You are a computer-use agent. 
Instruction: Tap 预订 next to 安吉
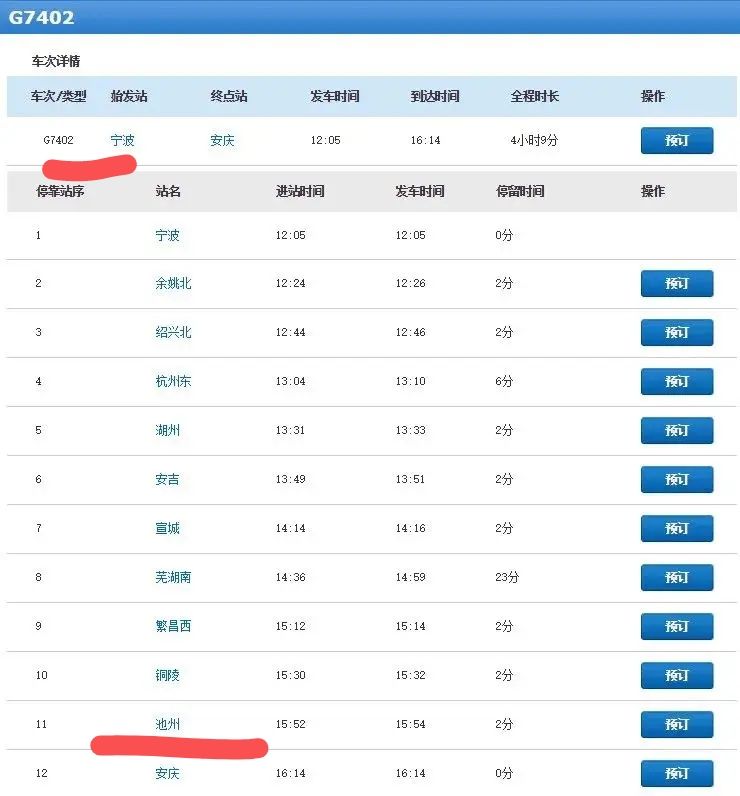676,480
